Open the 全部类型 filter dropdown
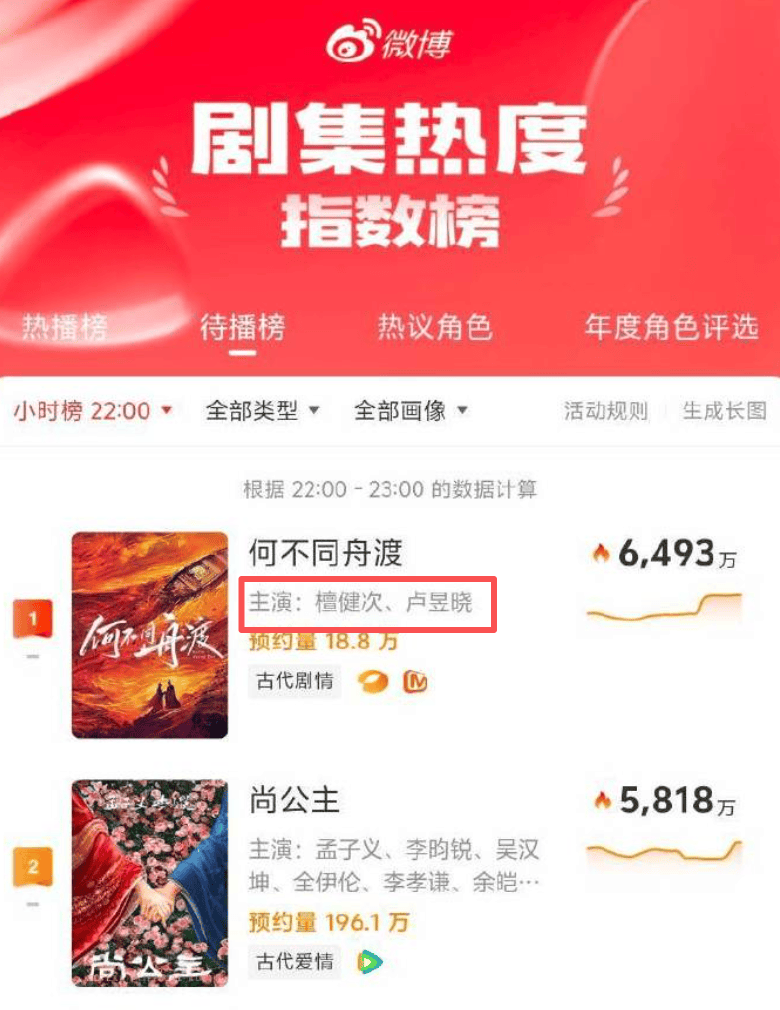The height and width of the screenshot is (1010, 780). 262,411
